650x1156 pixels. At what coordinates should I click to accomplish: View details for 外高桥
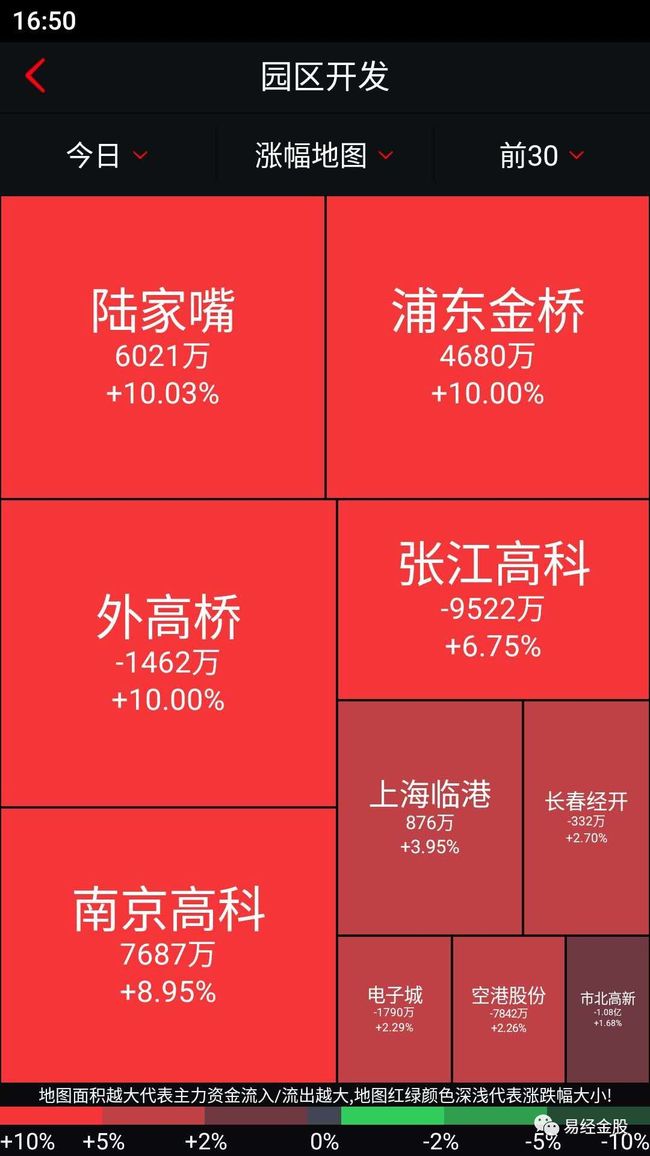169,653
